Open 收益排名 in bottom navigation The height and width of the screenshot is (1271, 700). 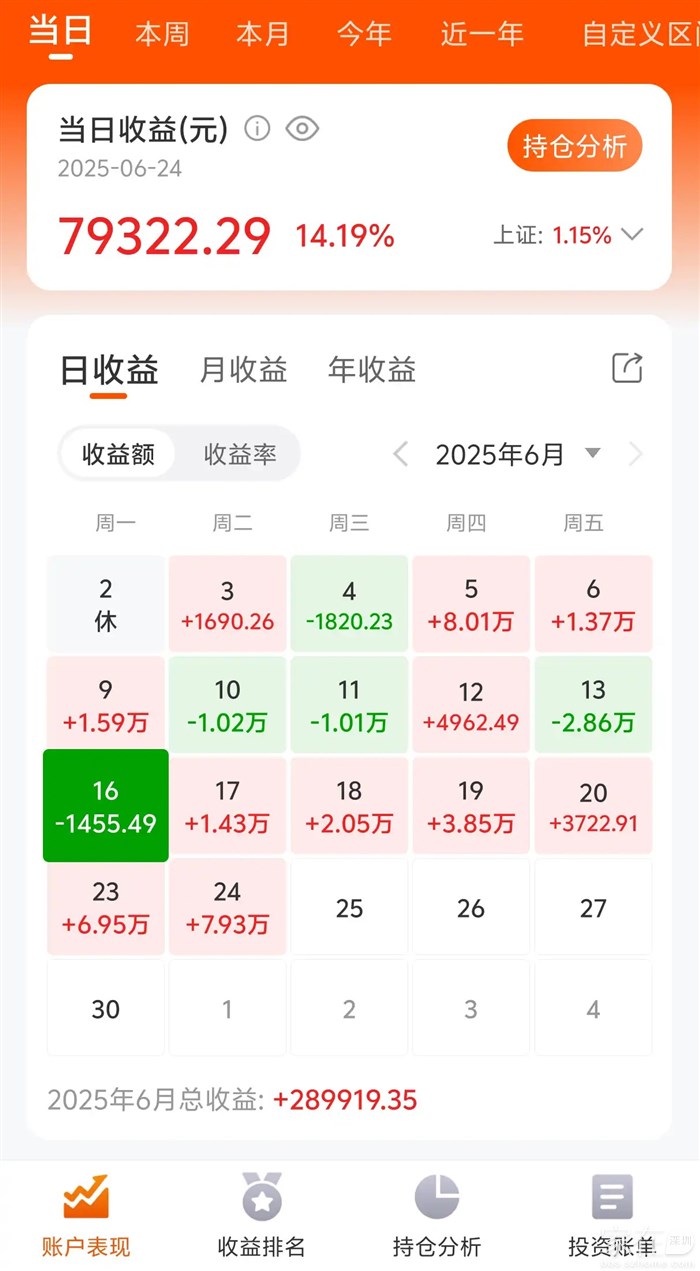pos(262,1216)
